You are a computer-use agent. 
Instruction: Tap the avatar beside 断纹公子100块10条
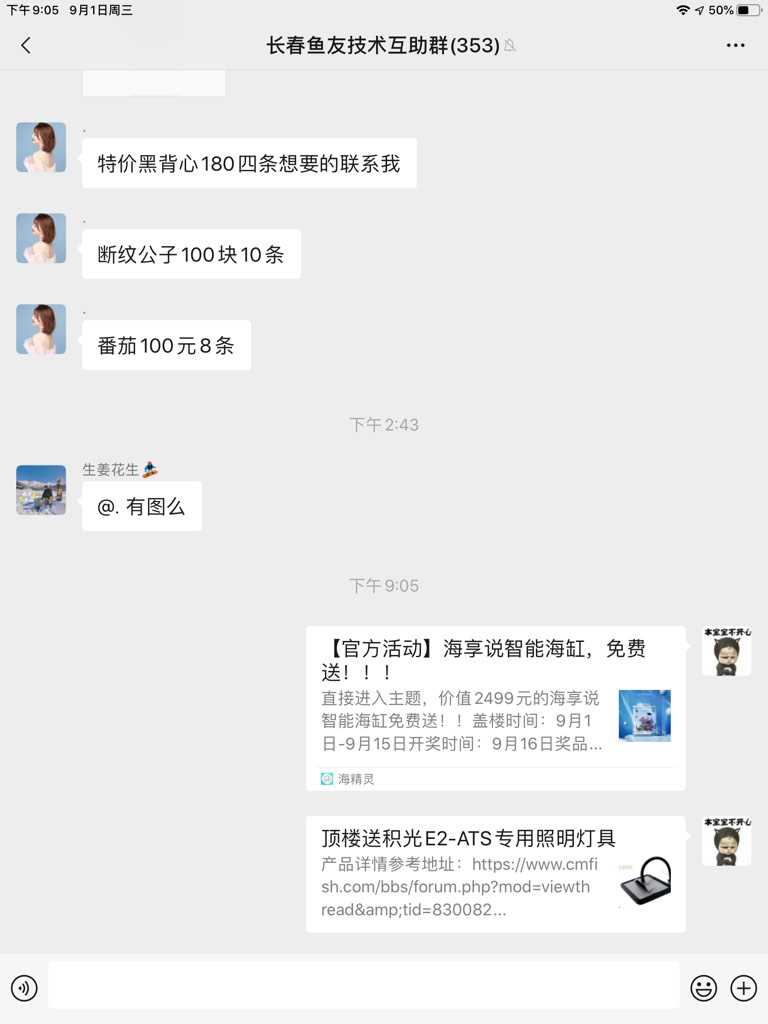41,238
